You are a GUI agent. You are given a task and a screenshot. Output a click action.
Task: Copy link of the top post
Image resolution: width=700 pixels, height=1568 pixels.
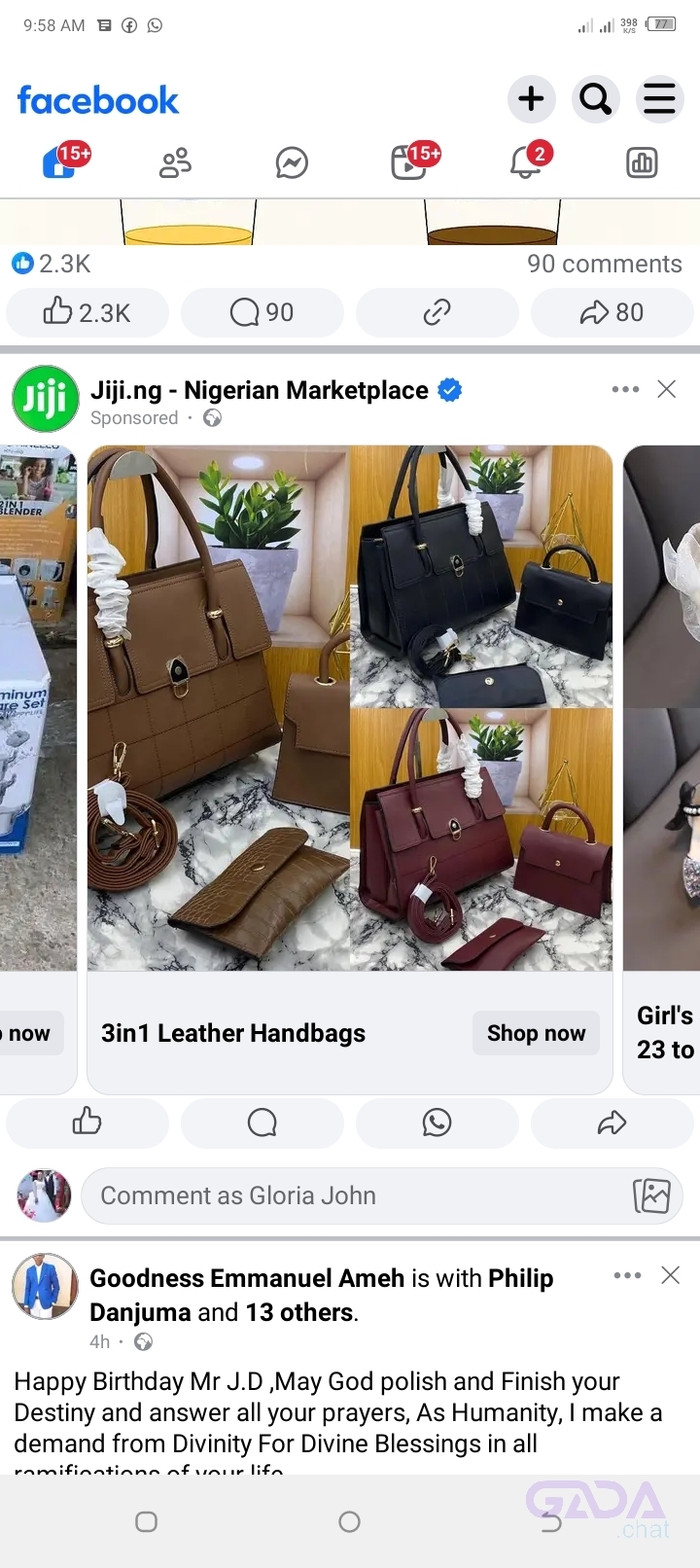point(437,312)
